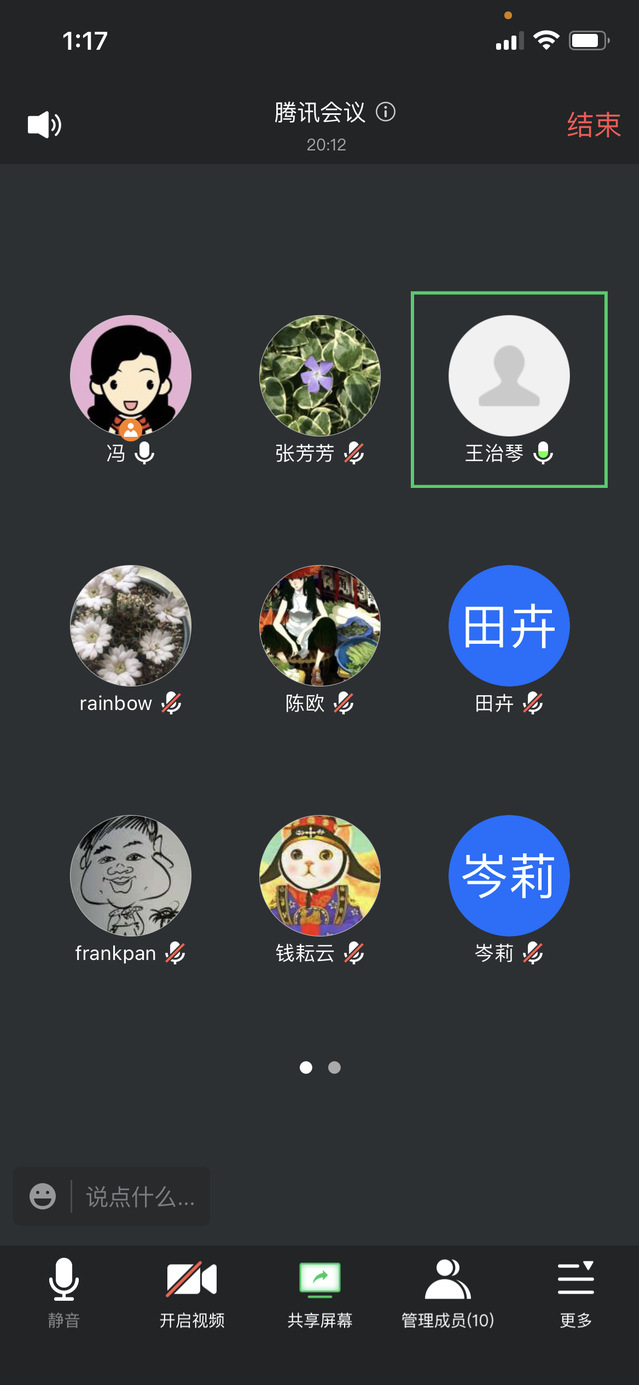Open the meeting info icon beside 腾讯会议
Screen dimensions: 639x1385
(x=385, y=112)
